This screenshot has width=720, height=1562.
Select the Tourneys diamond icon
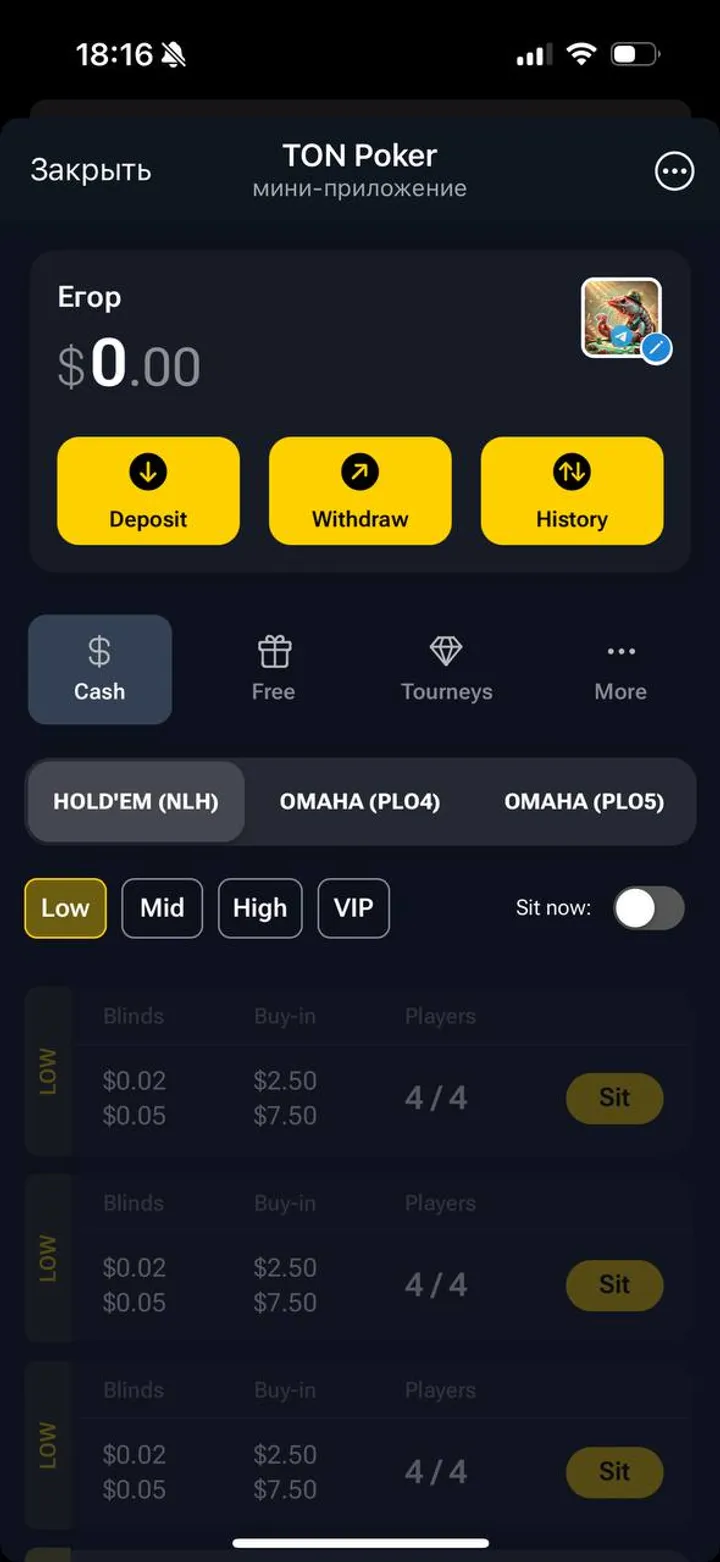coord(446,649)
